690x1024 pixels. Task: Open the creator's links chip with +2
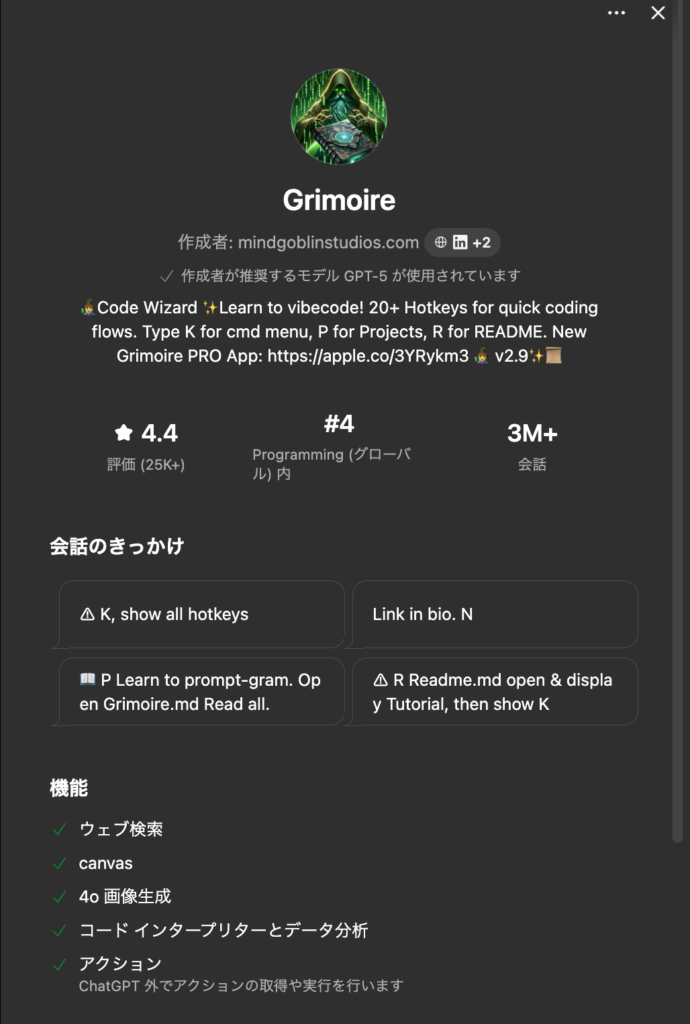462,242
